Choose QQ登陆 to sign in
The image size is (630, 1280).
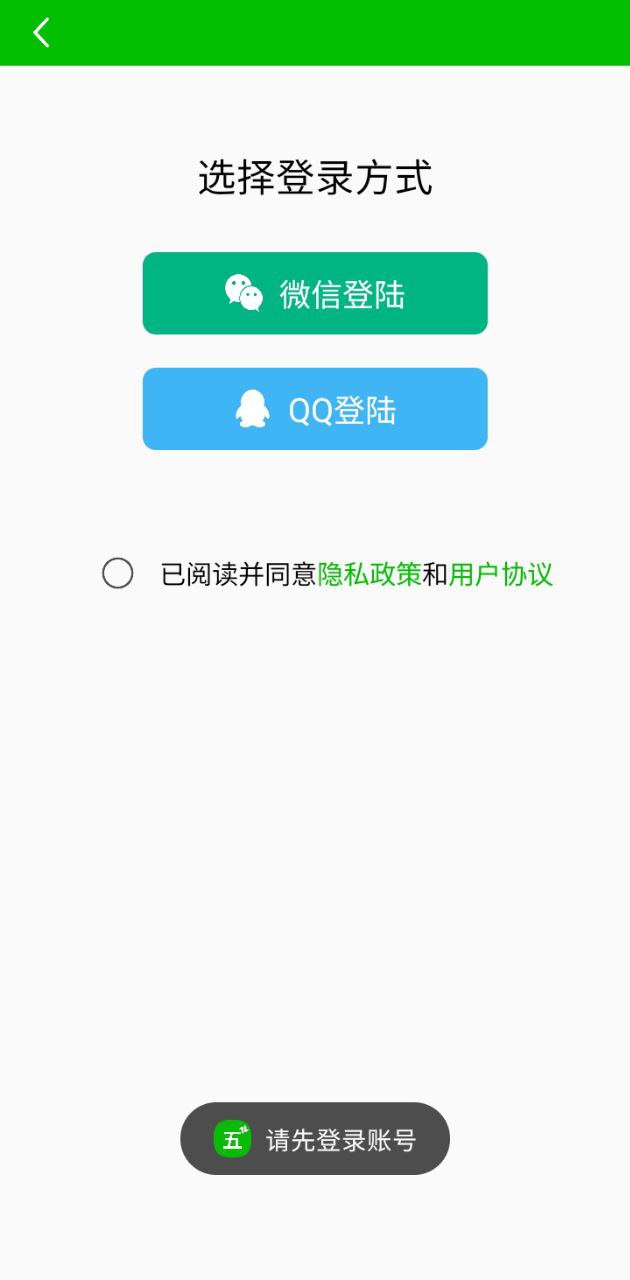[315, 409]
